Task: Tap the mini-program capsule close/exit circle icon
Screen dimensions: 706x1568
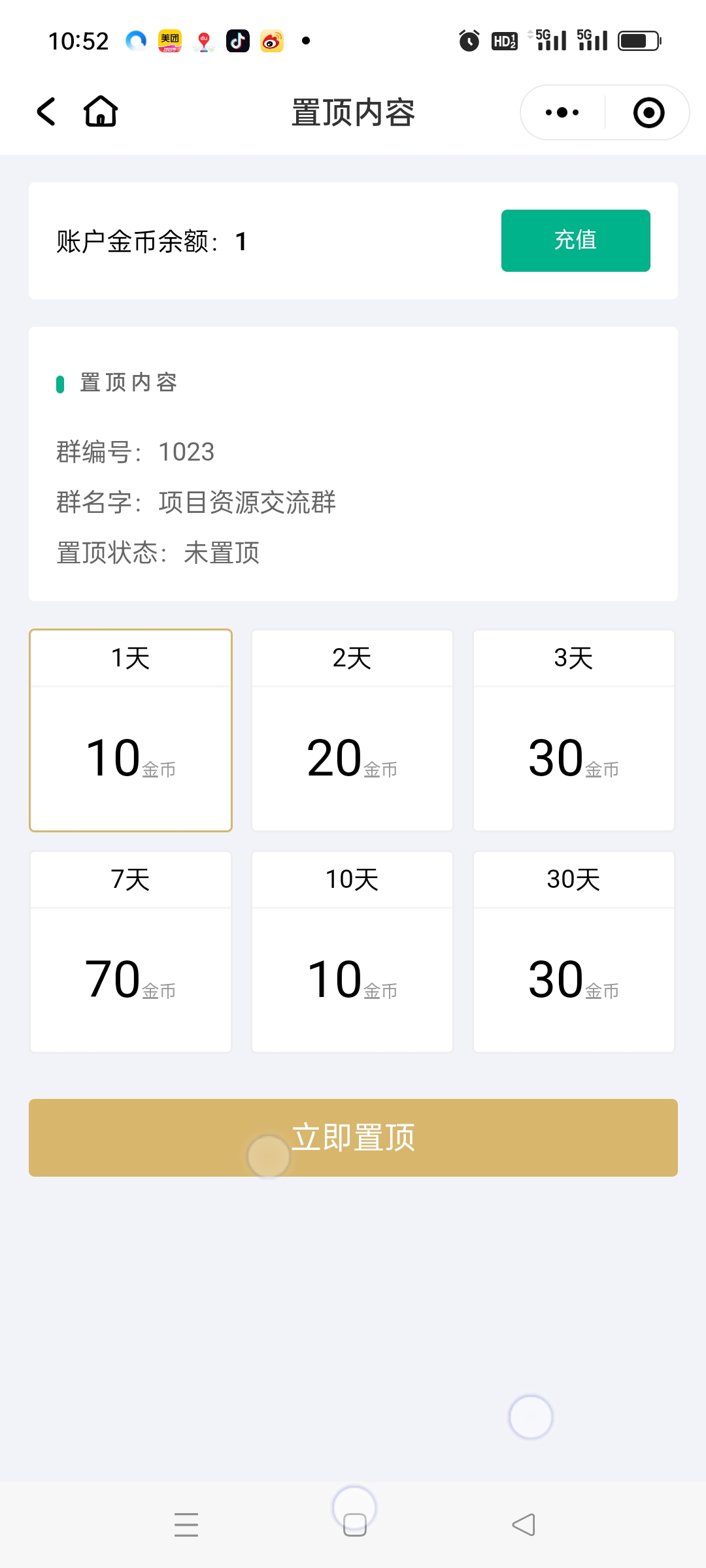Action: pyautogui.click(x=648, y=112)
